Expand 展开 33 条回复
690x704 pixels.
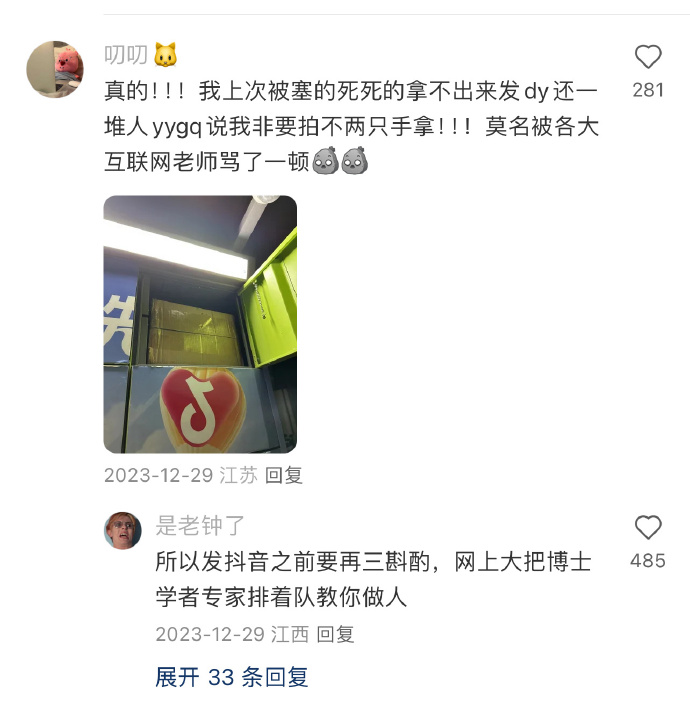pos(232,677)
